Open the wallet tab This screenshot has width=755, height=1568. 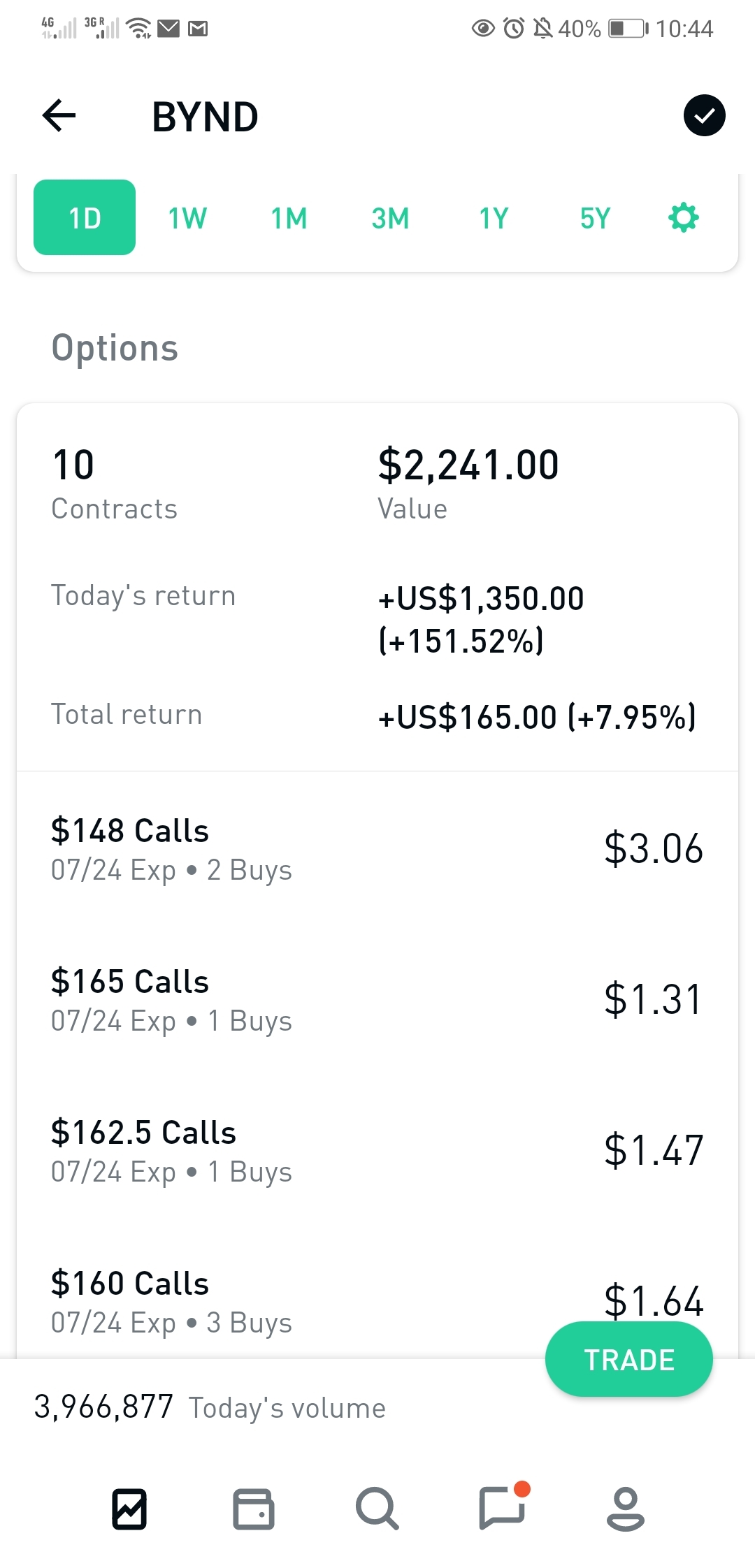coord(253,1509)
